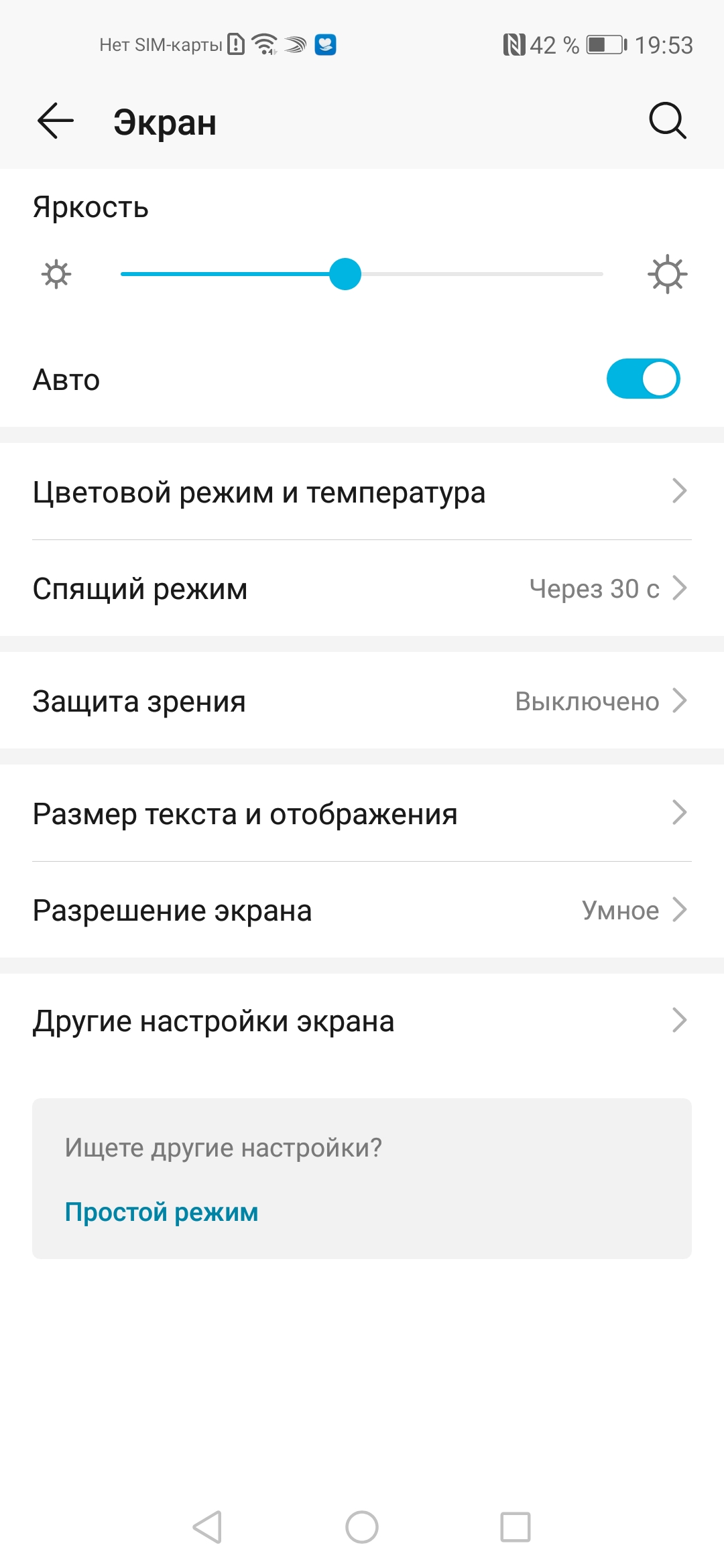Follow the Простой режим link
The width and height of the screenshot is (724, 1568).
(x=162, y=1212)
